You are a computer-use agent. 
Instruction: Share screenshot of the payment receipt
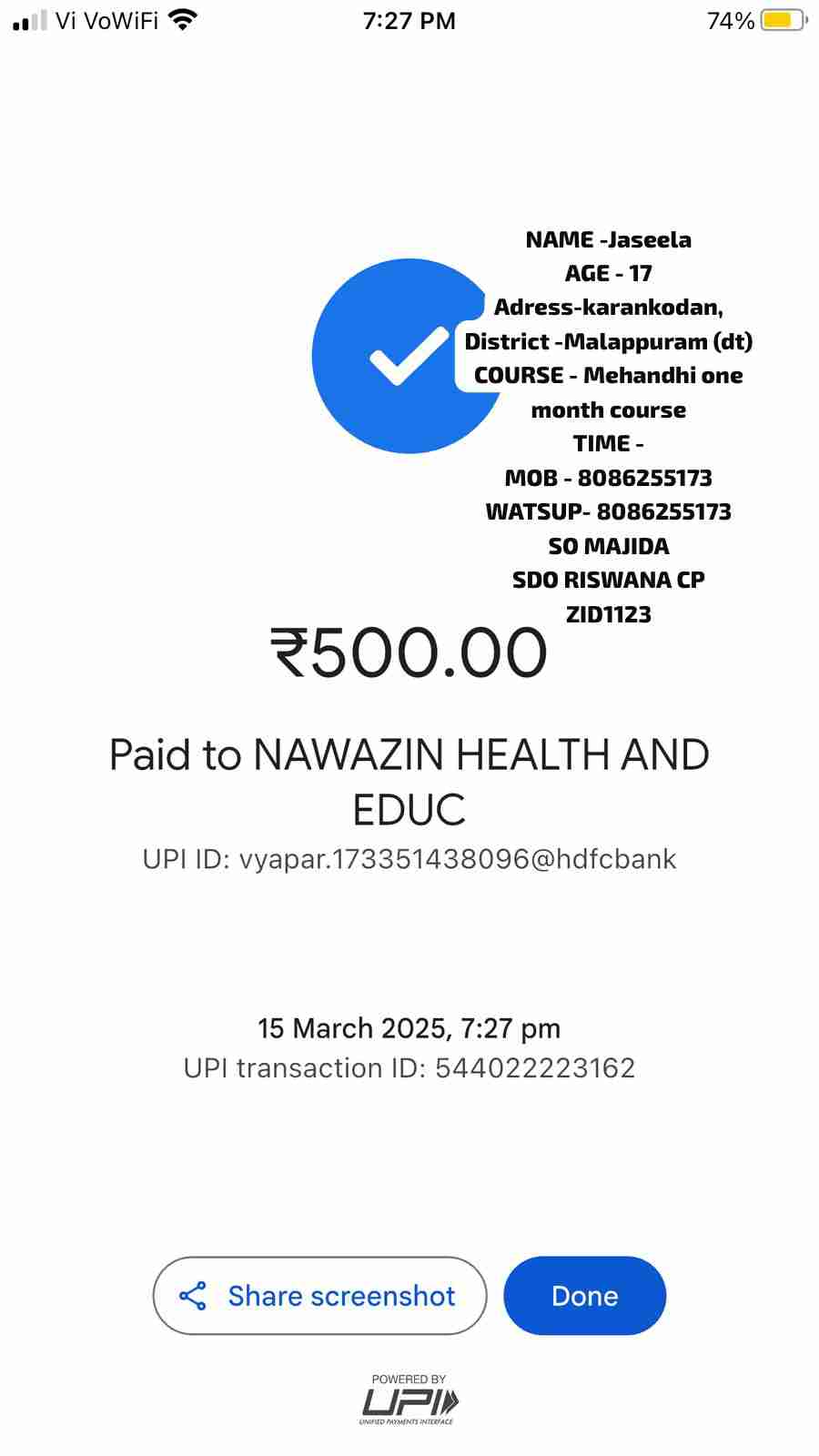319,1295
